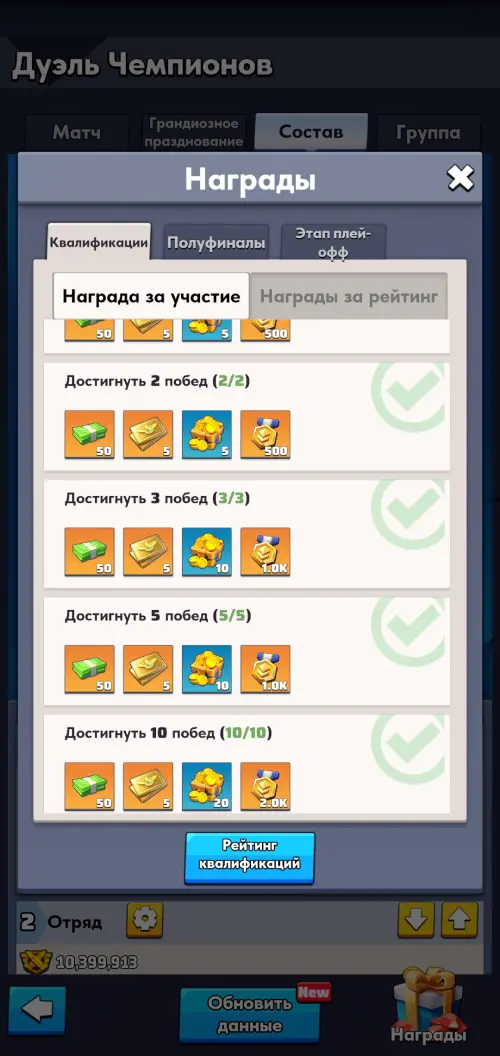Screen dimensions: 500x1056
Task: Open Грандиозное празднование tab
Action: (x=194, y=133)
